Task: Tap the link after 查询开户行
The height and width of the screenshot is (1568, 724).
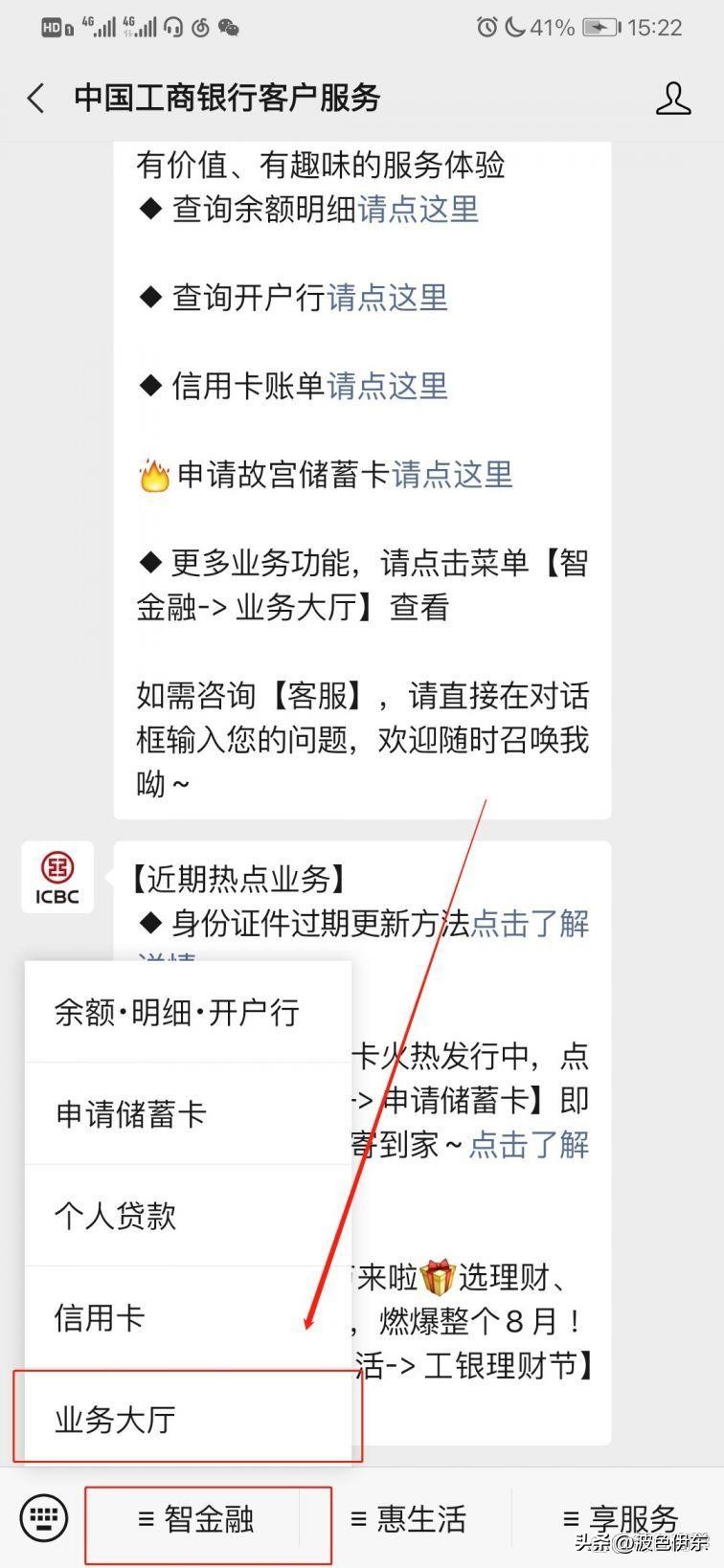Action: (388, 298)
